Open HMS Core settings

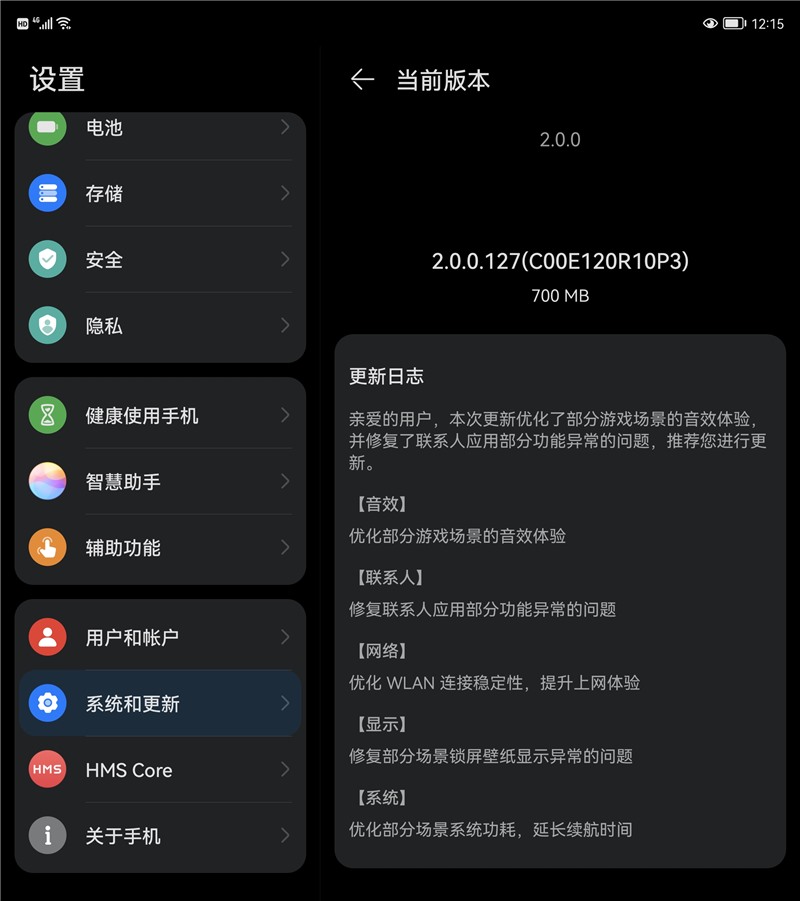click(x=160, y=770)
